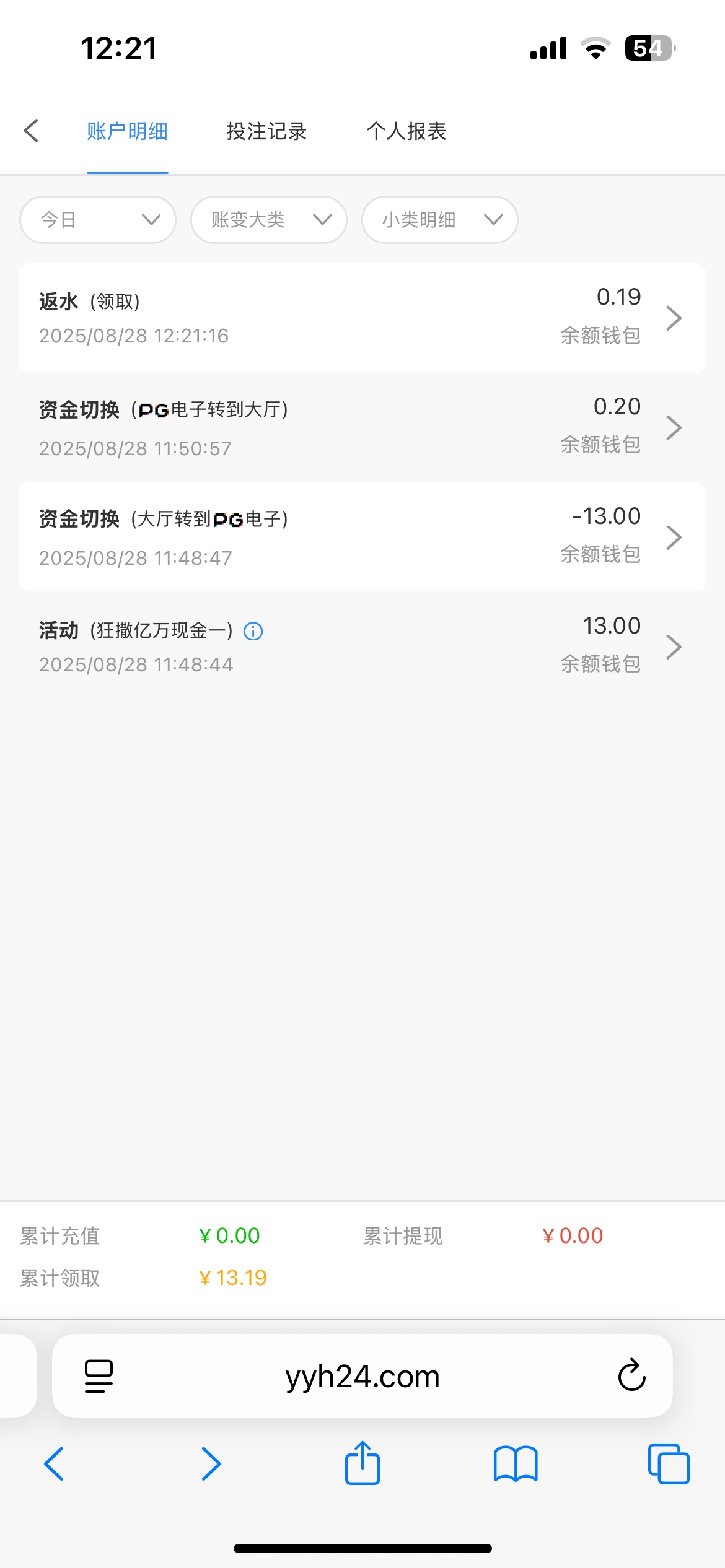View the PG电子转到大厅 0.20 transfer record
The width and height of the screenshot is (725, 1568).
point(362,427)
